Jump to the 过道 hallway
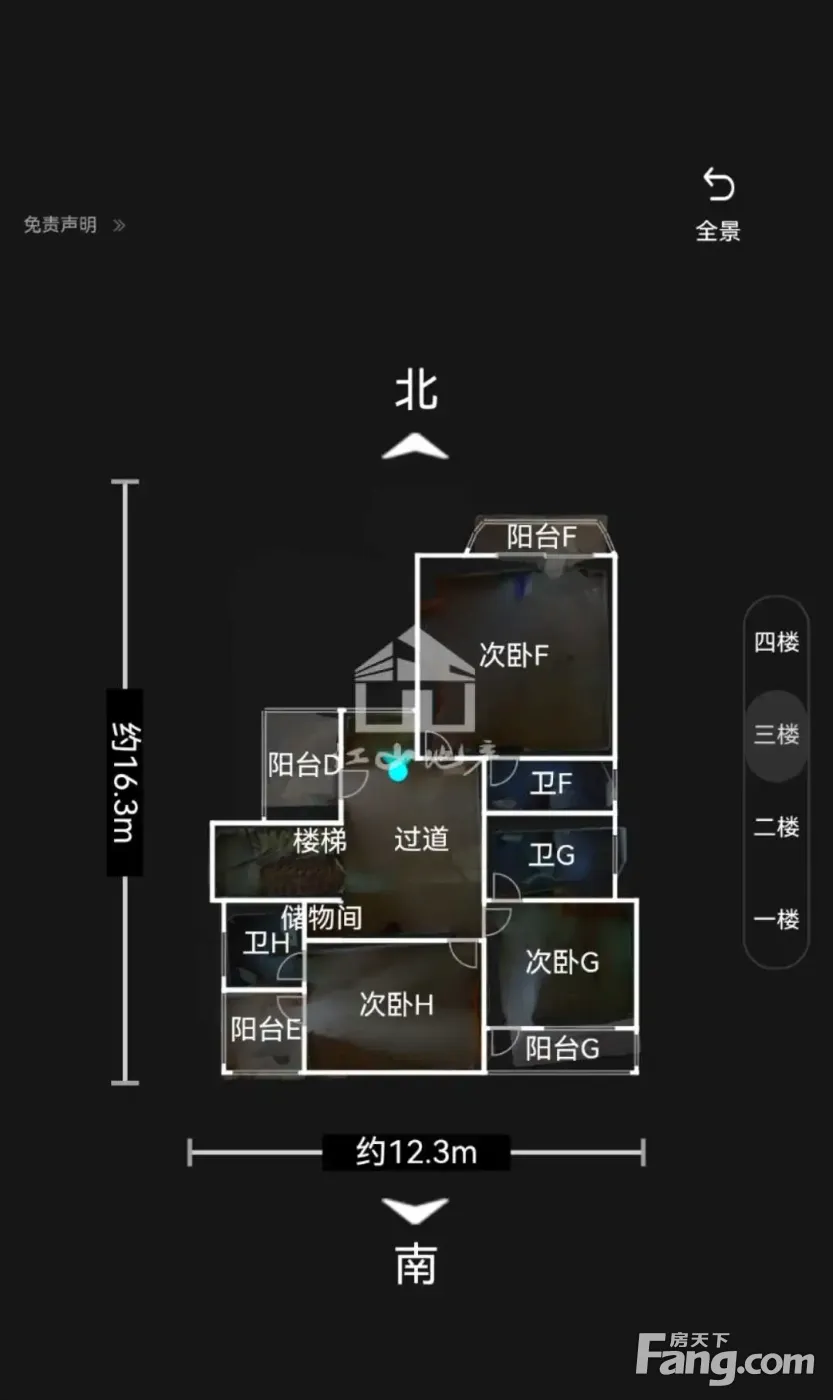Image resolution: width=833 pixels, height=1400 pixels. [x=421, y=839]
